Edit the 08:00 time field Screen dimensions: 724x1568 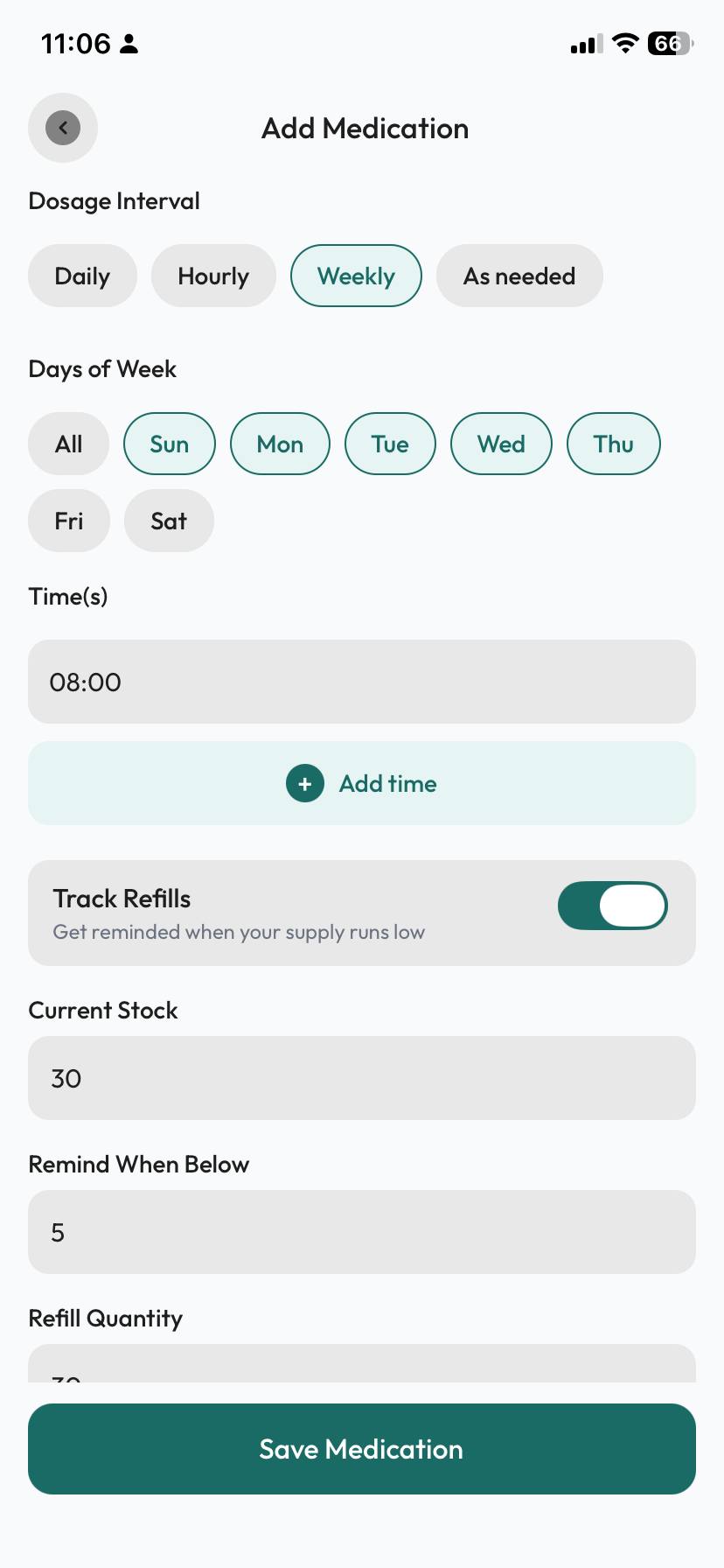point(362,682)
